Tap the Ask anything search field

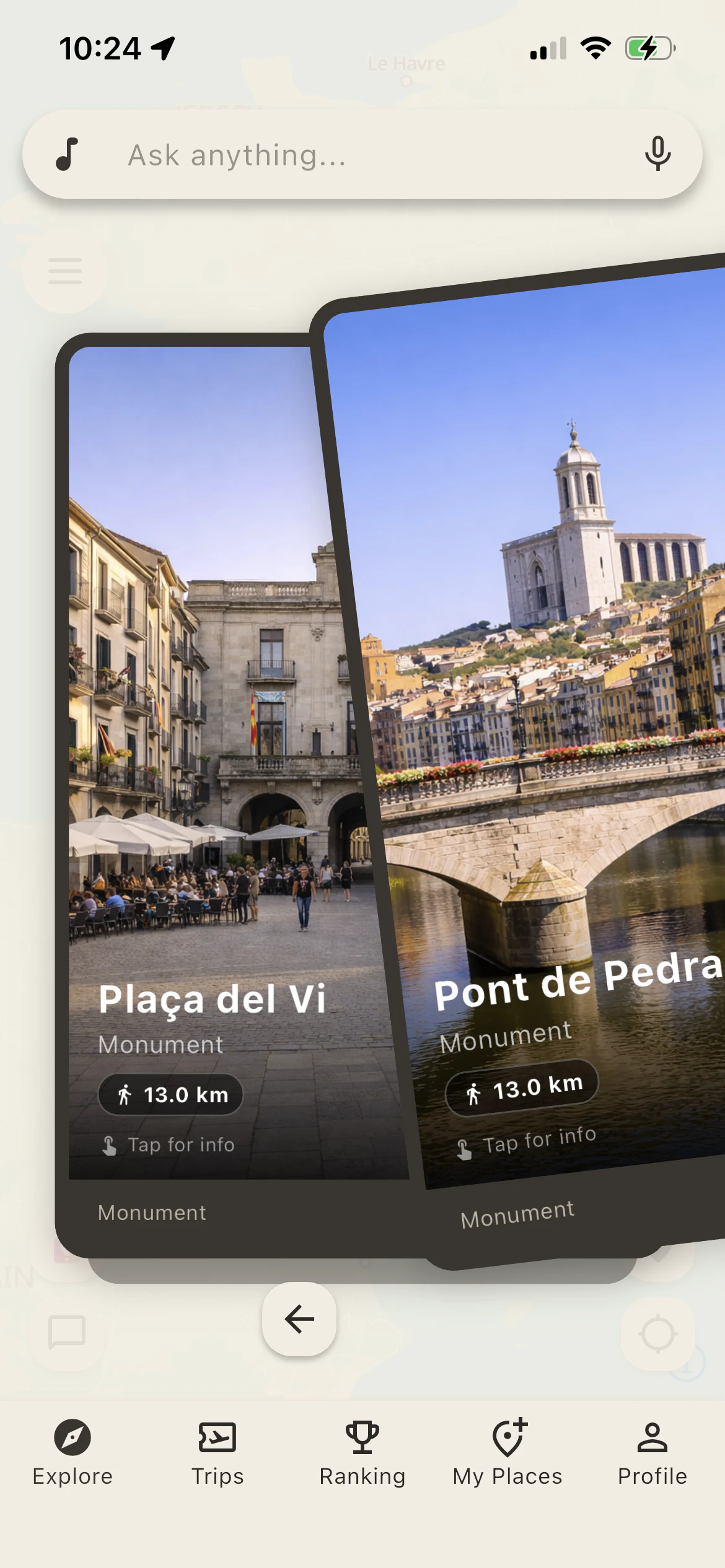[362, 155]
